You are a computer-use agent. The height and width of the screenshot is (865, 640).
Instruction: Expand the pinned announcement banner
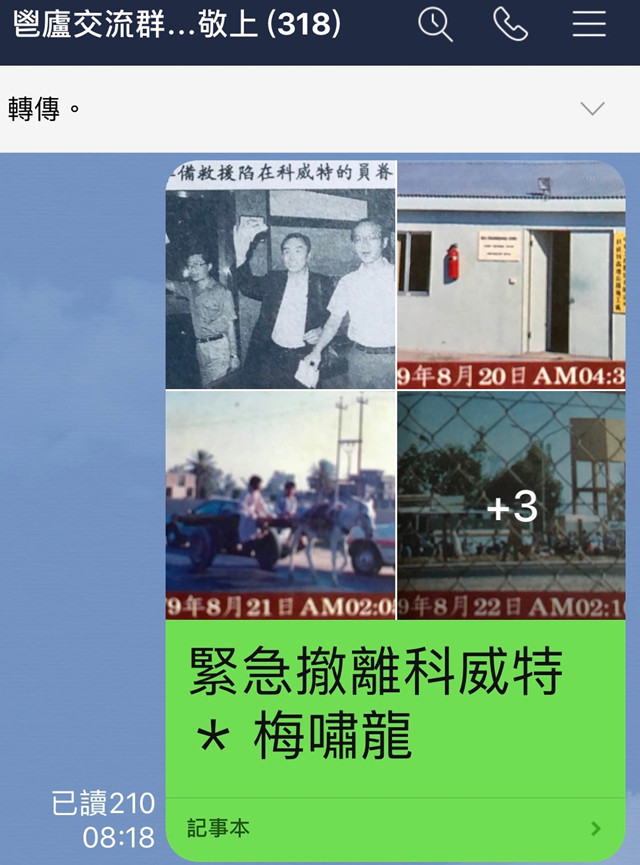point(592,108)
